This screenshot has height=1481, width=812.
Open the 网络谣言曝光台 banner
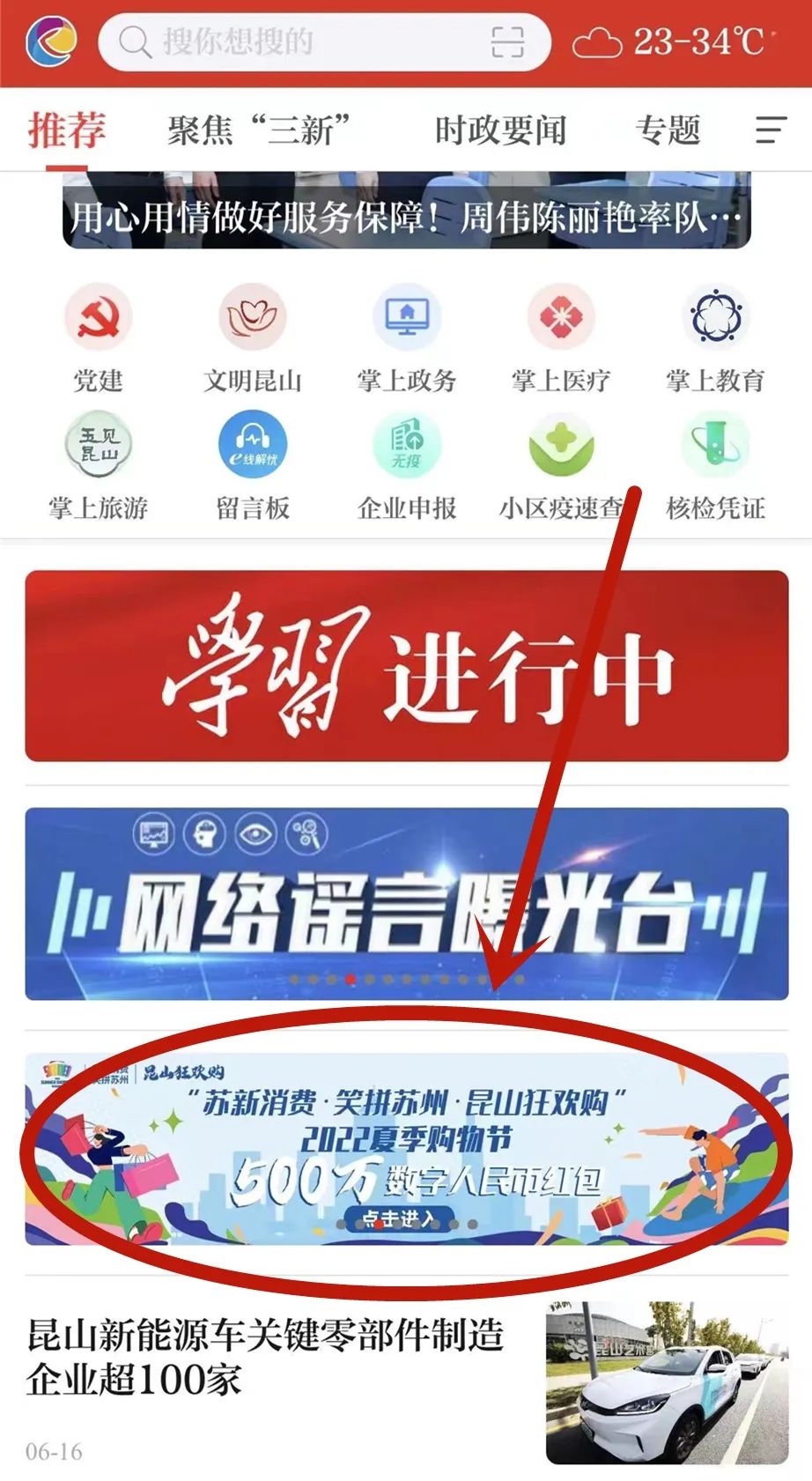point(406,903)
